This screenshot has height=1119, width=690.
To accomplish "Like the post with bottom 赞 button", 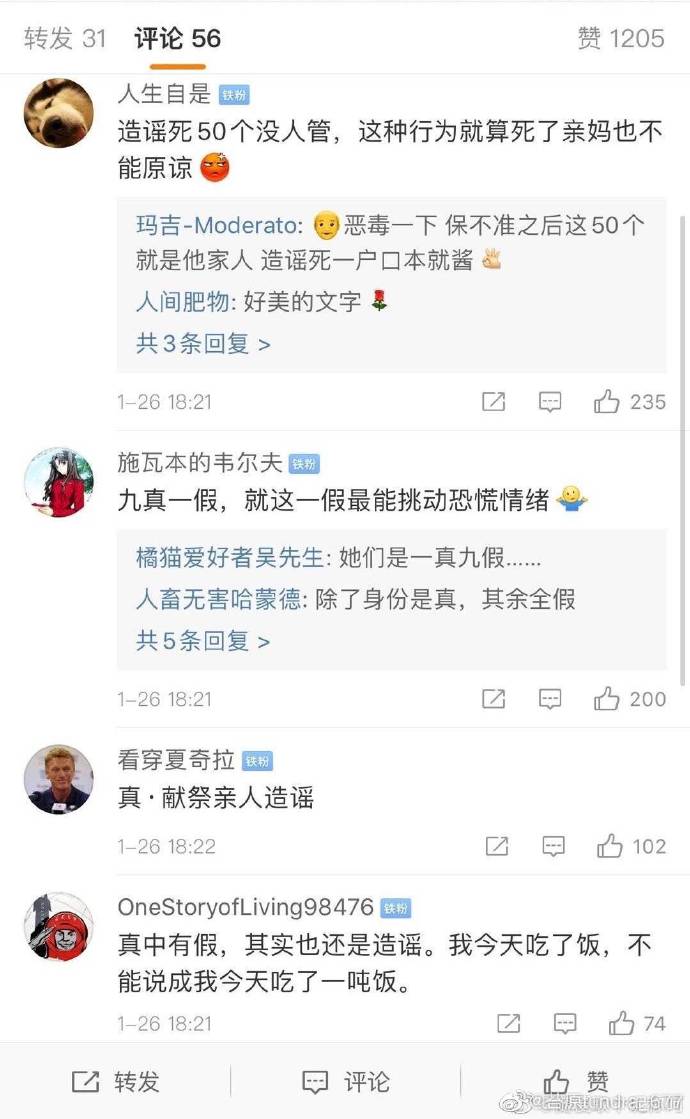I will (x=575, y=1081).
